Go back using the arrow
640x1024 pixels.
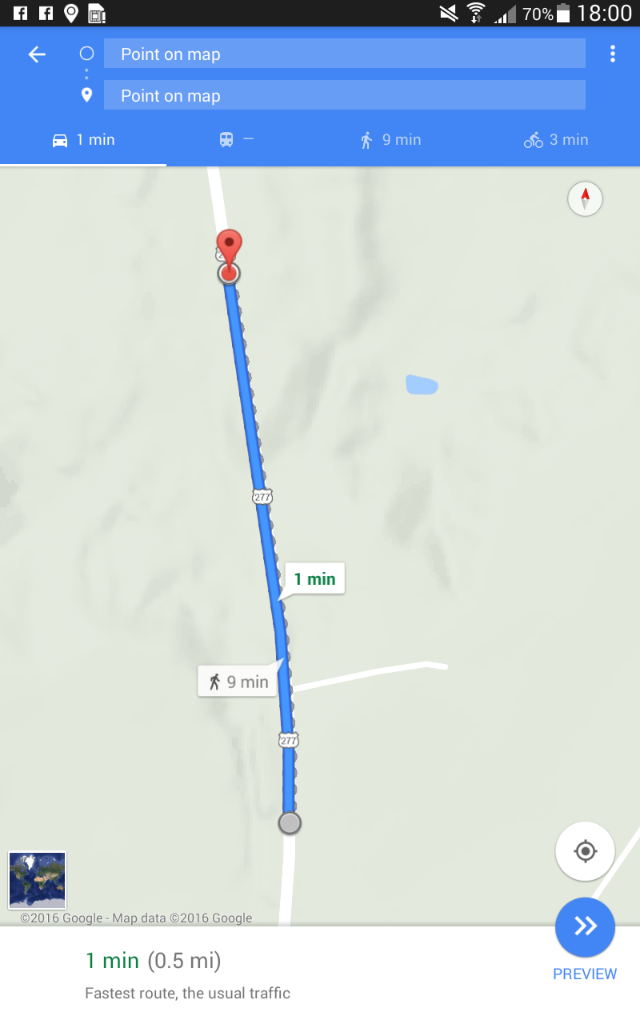click(37, 55)
